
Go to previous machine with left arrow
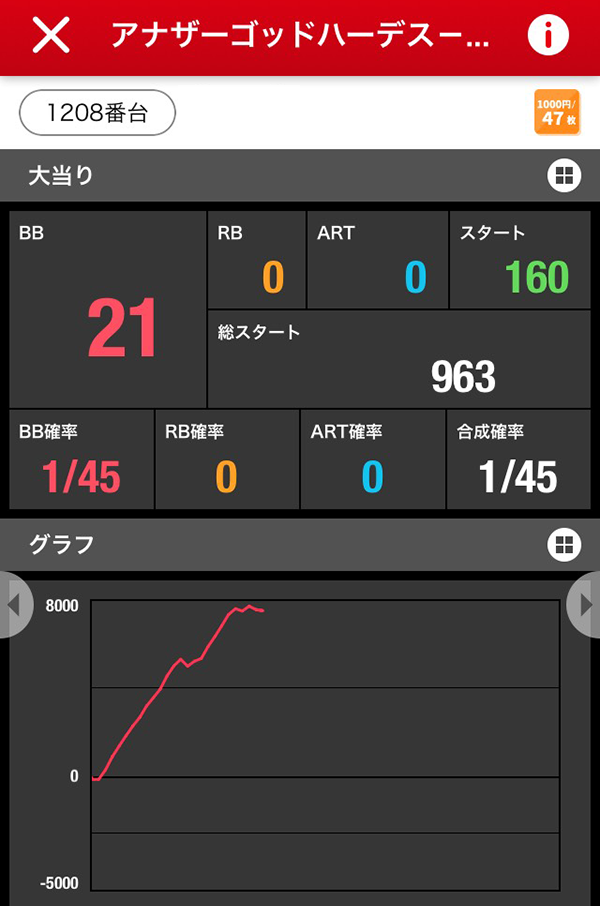[13, 605]
